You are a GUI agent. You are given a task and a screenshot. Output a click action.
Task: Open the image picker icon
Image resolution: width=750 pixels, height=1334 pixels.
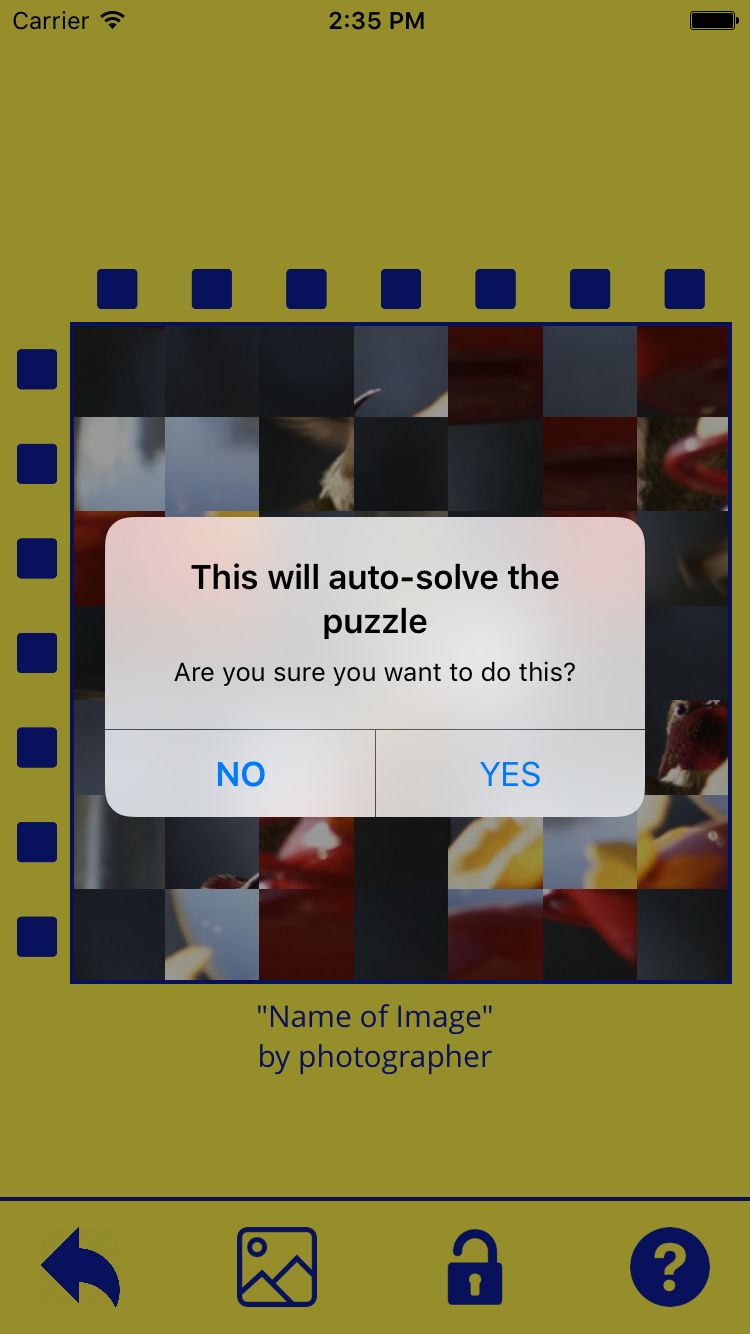coord(277,1267)
